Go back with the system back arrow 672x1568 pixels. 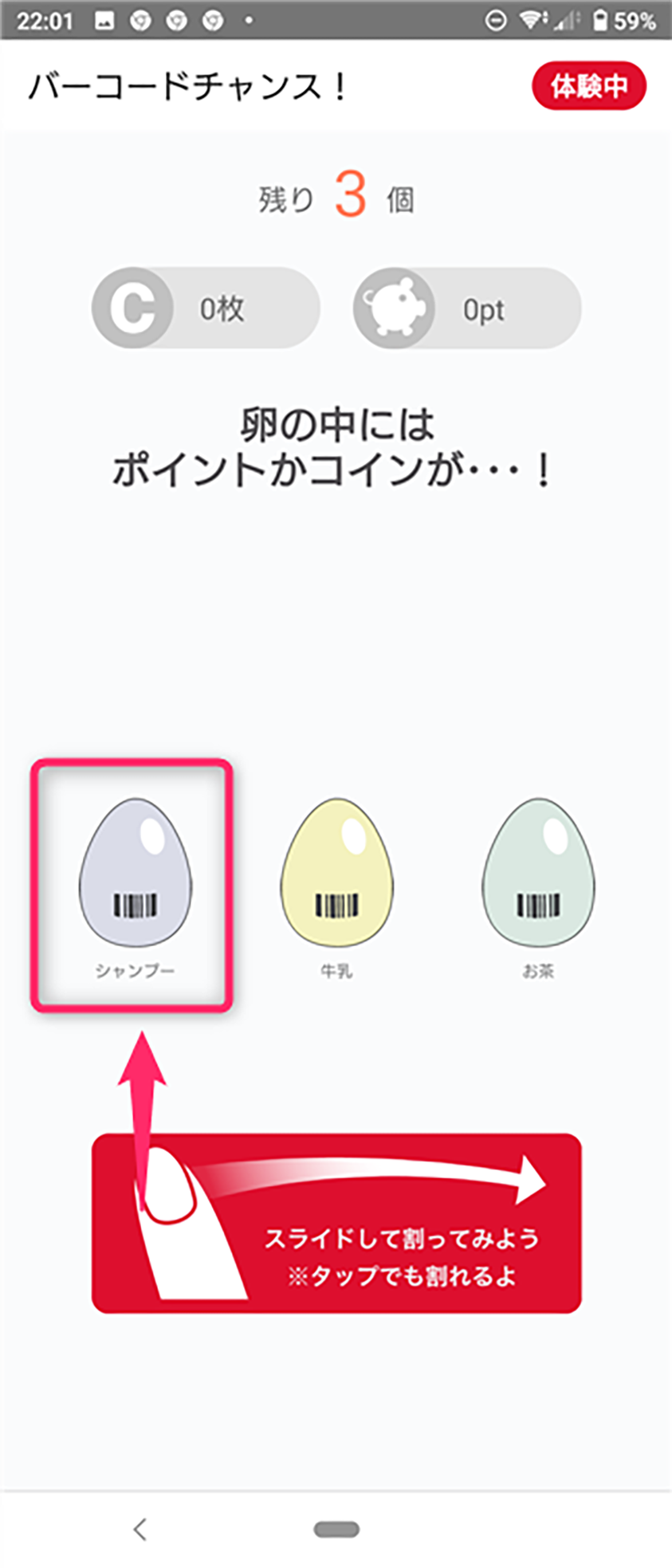(x=140, y=1529)
